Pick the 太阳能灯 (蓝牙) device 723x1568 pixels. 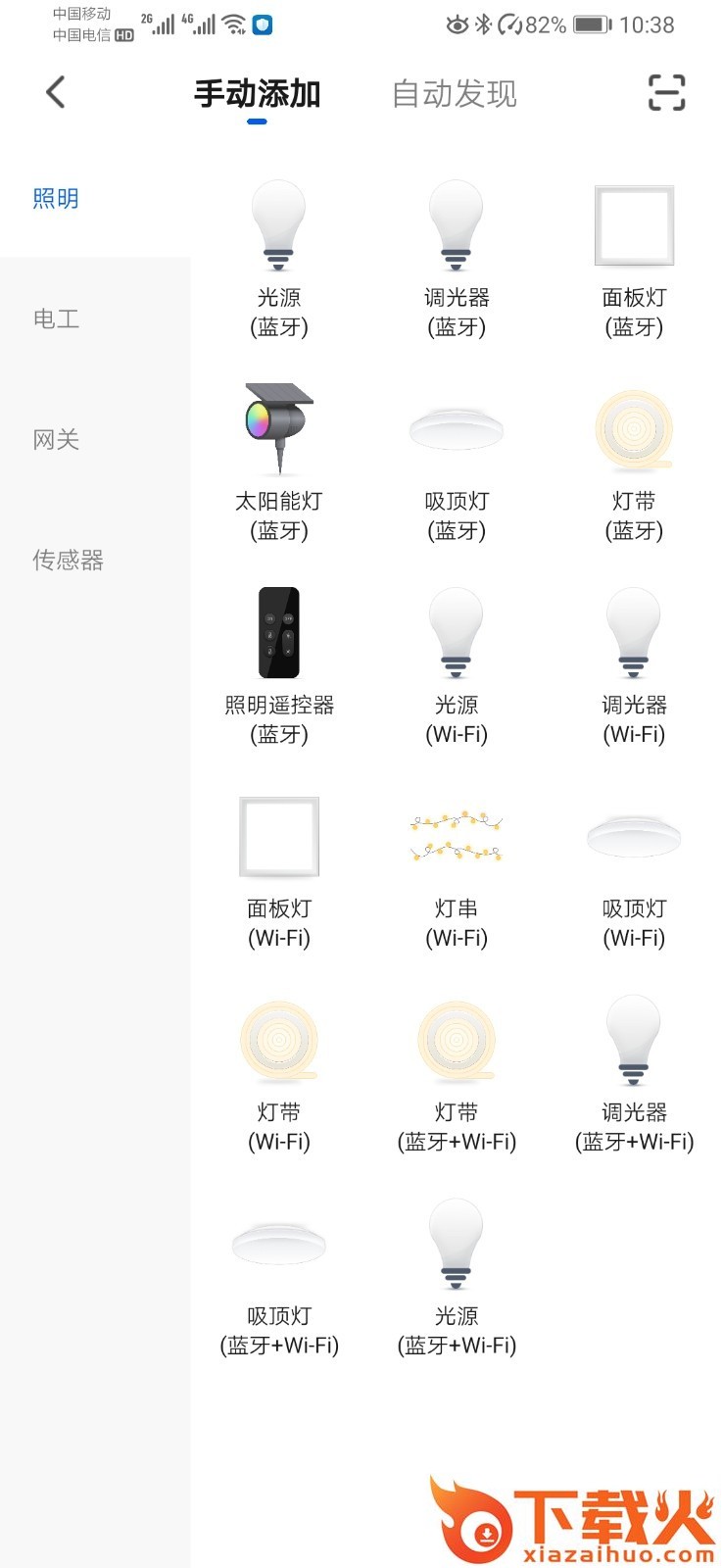coord(279,461)
